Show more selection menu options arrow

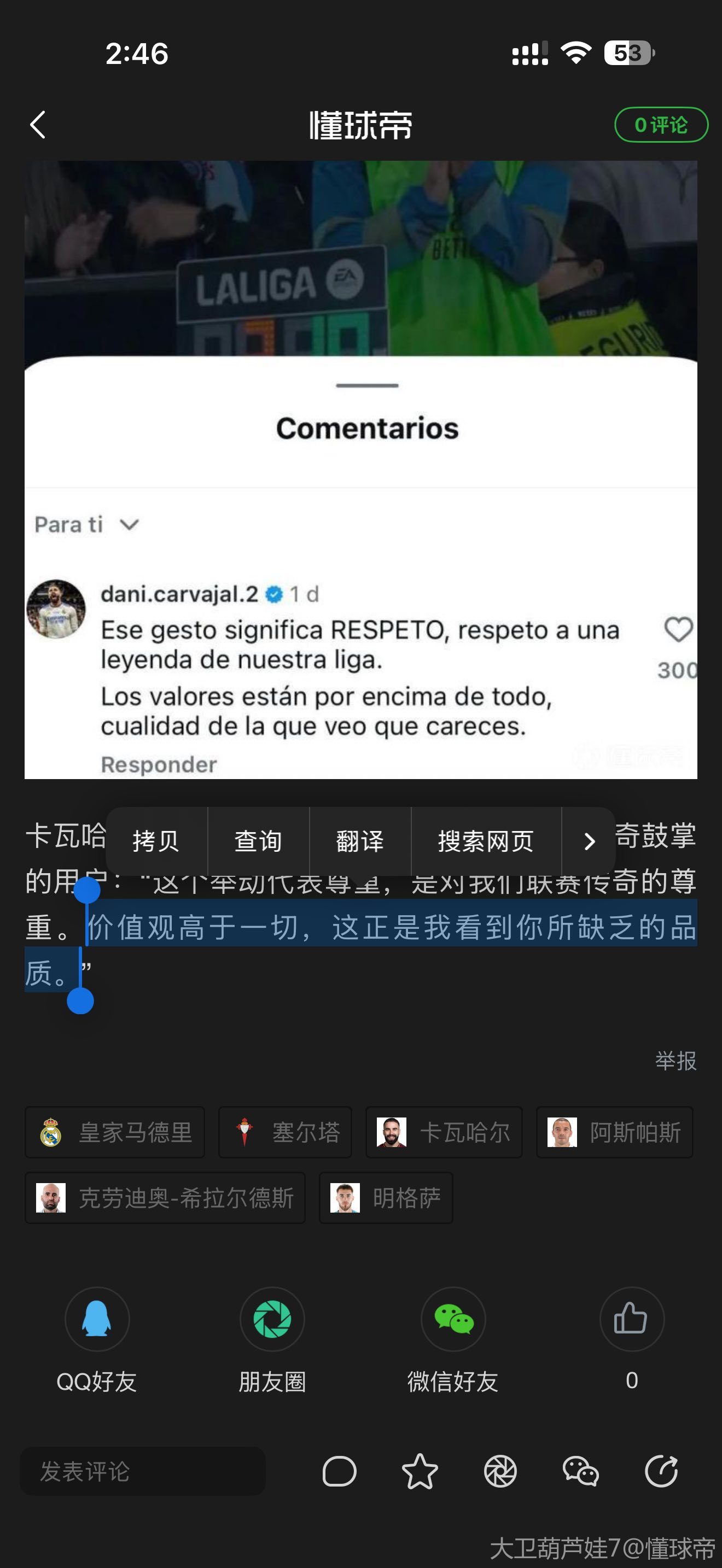pos(589,841)
